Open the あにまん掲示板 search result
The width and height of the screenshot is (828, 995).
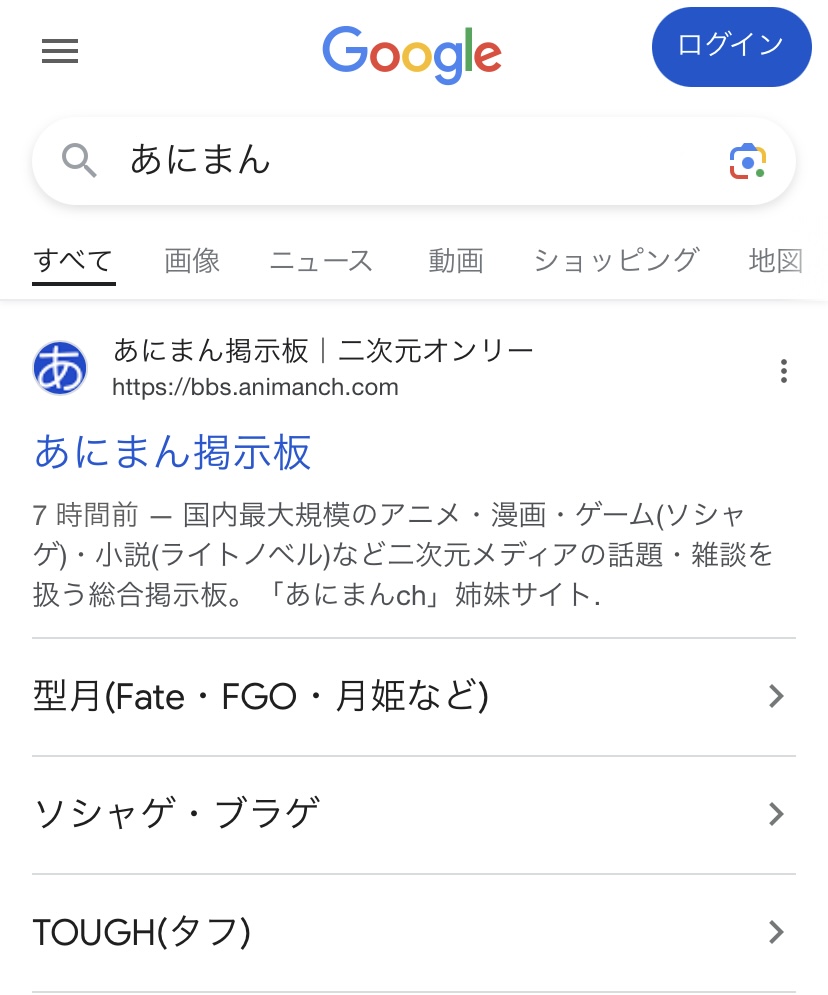(x=173, y=452)
